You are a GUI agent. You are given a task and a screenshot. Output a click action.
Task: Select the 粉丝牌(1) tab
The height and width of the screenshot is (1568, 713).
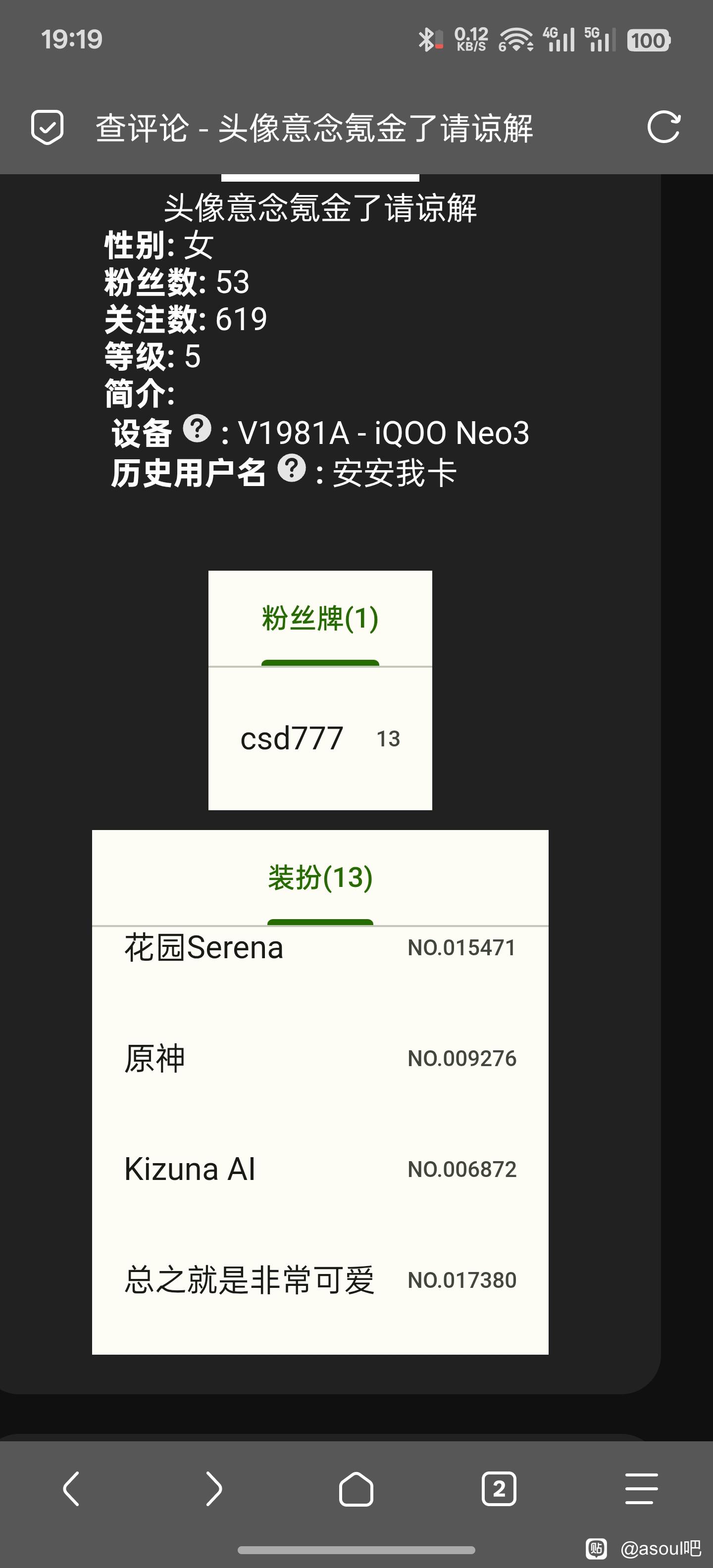[x=320, y=619]
